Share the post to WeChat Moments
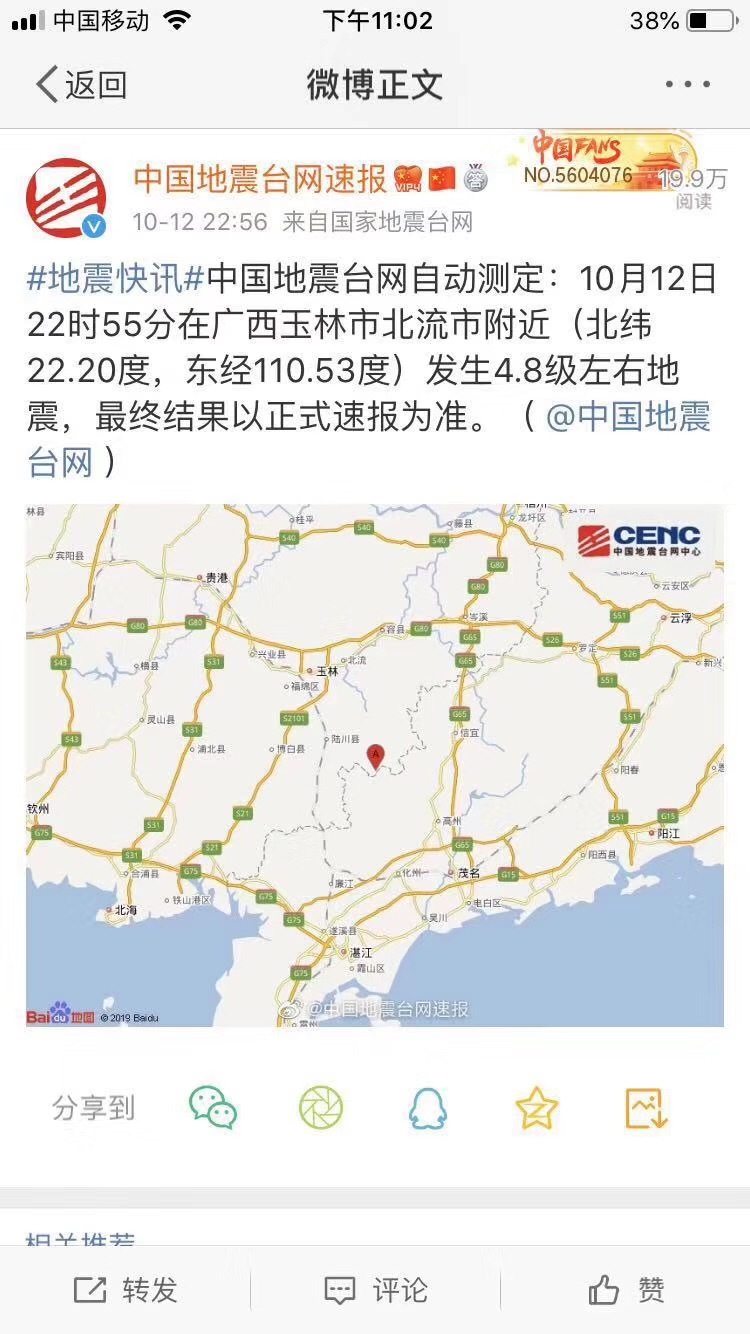750x1334 pixels. [x=321, y=1108]
